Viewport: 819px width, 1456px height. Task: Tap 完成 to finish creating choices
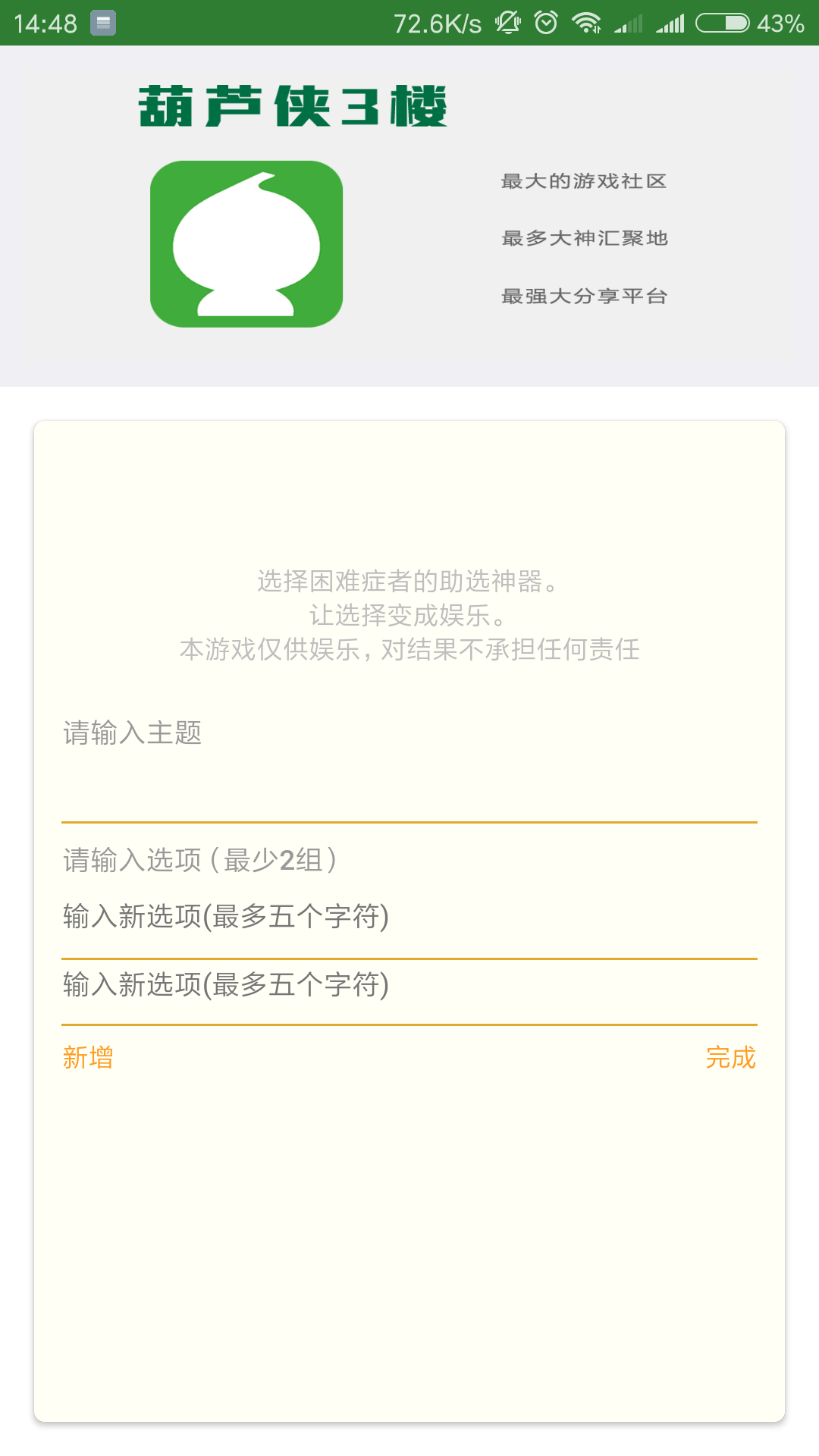coord(732,1059)
